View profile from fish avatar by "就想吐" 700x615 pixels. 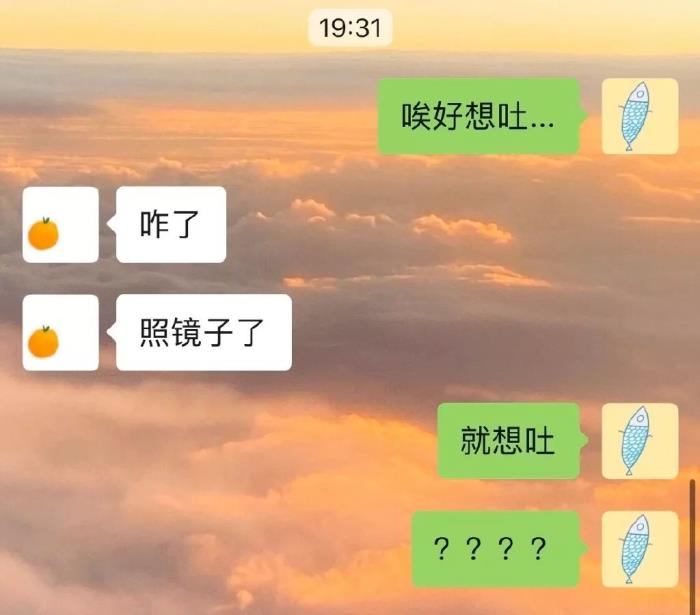point(639,441)
